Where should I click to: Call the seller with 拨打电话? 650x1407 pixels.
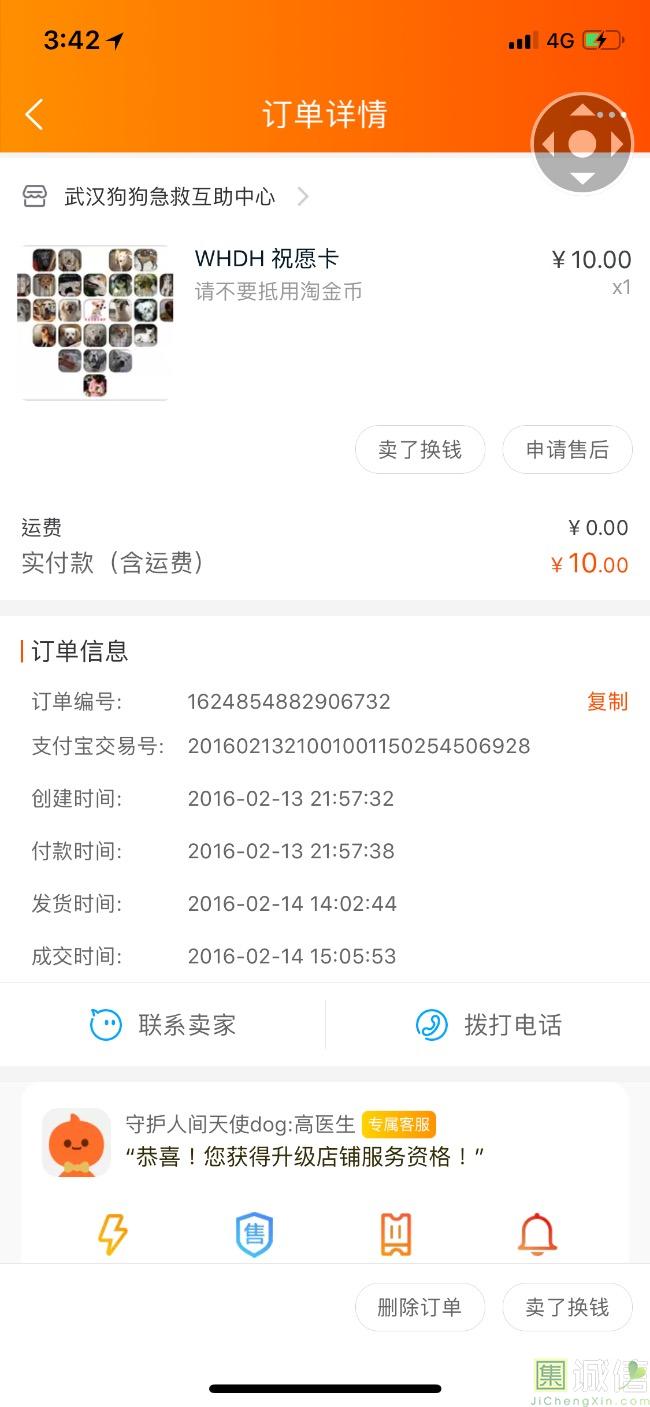pos(488,1025)
